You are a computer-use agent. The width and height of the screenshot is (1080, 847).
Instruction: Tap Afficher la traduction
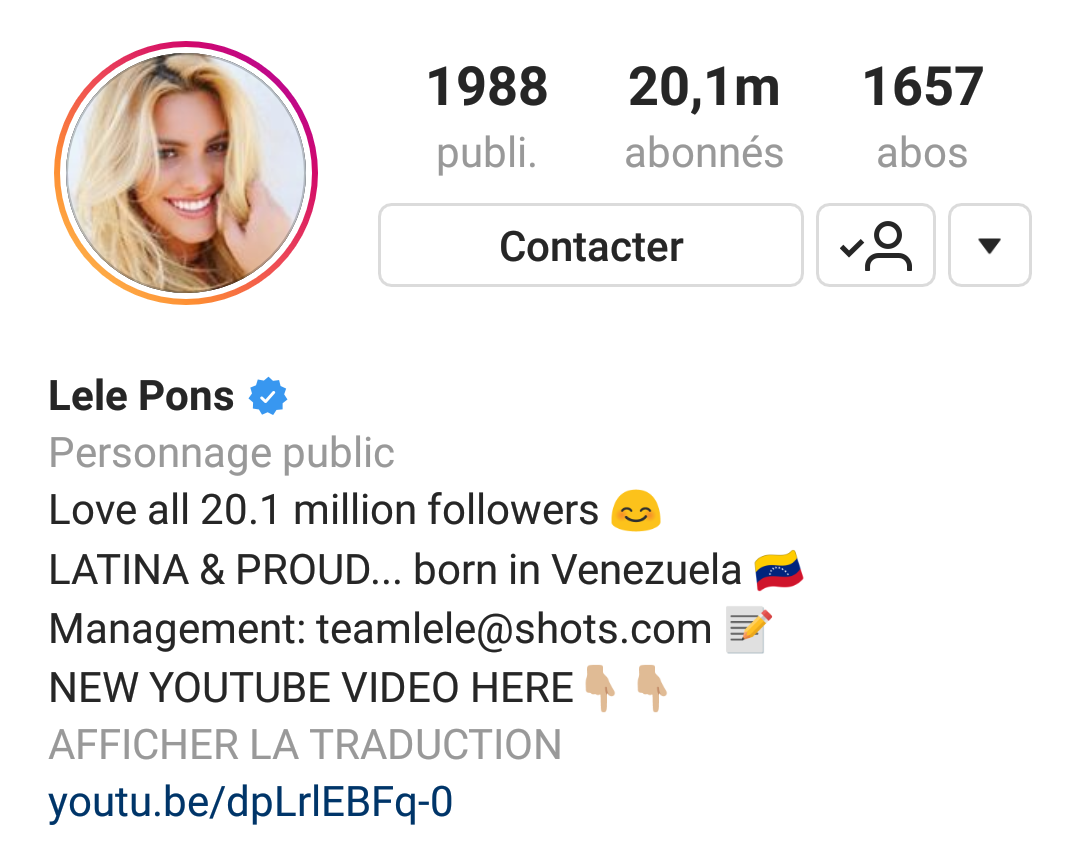tap(305, 745)
